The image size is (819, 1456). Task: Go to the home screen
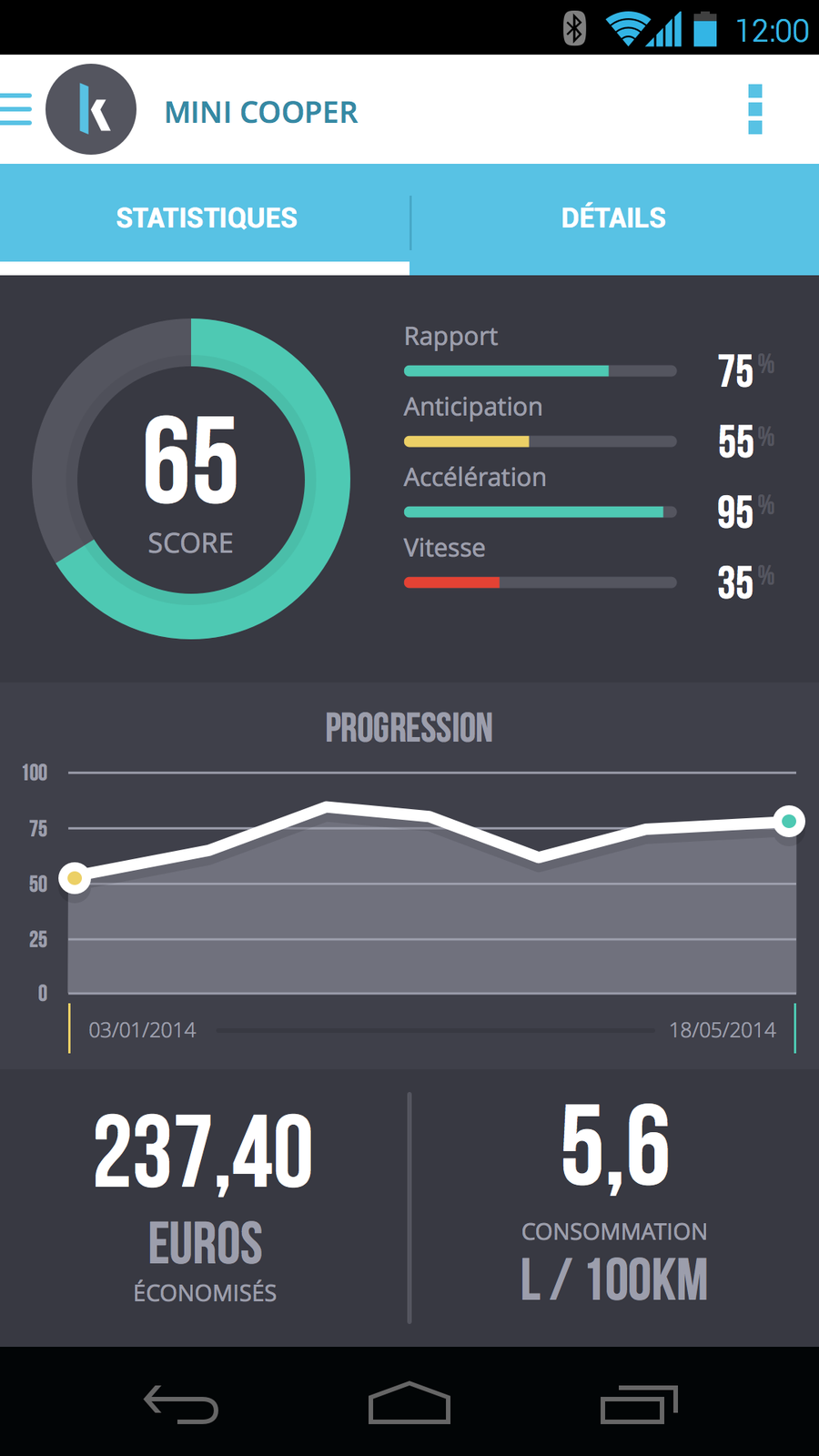pyautogui.click(x=409, y=1403)
